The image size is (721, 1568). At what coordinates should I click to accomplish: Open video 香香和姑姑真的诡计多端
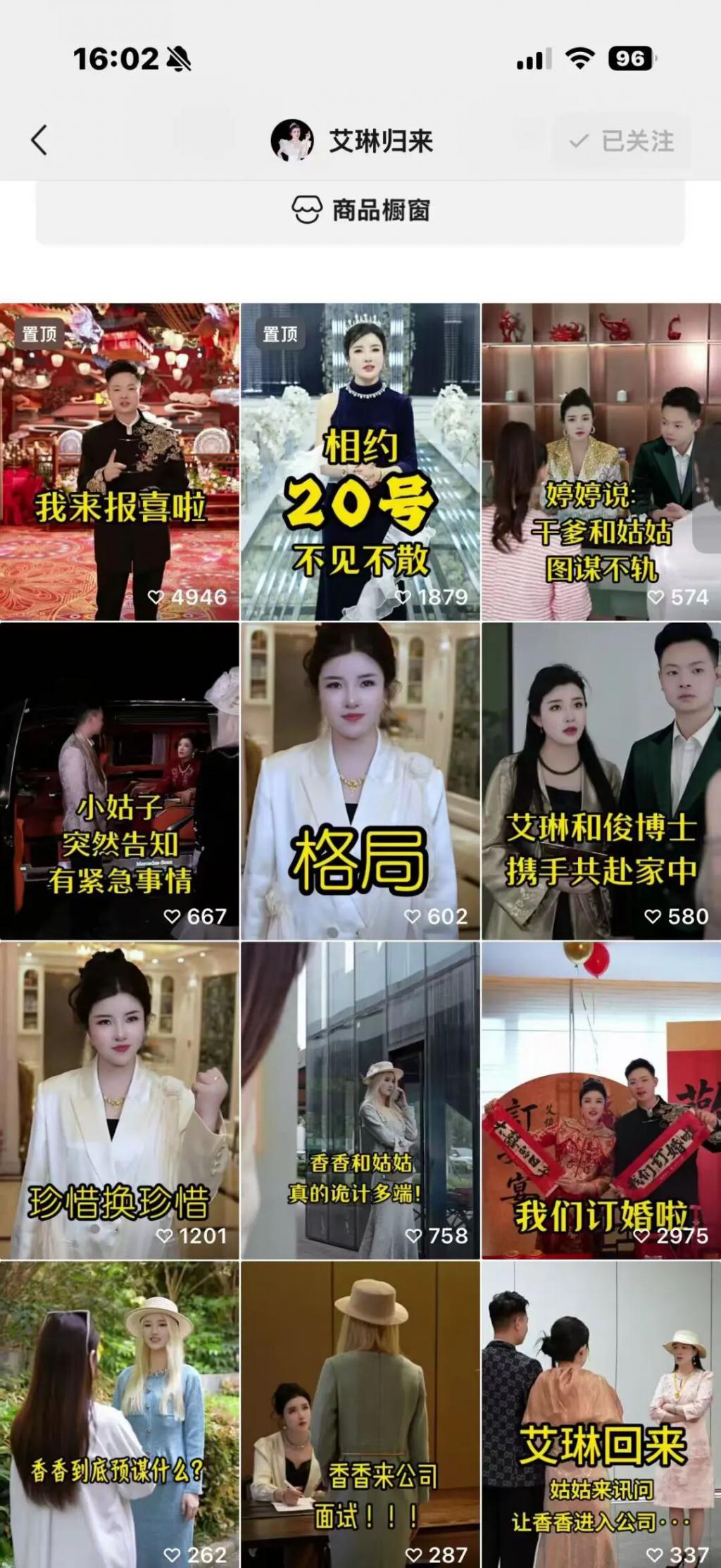(x=360, y=1100)
